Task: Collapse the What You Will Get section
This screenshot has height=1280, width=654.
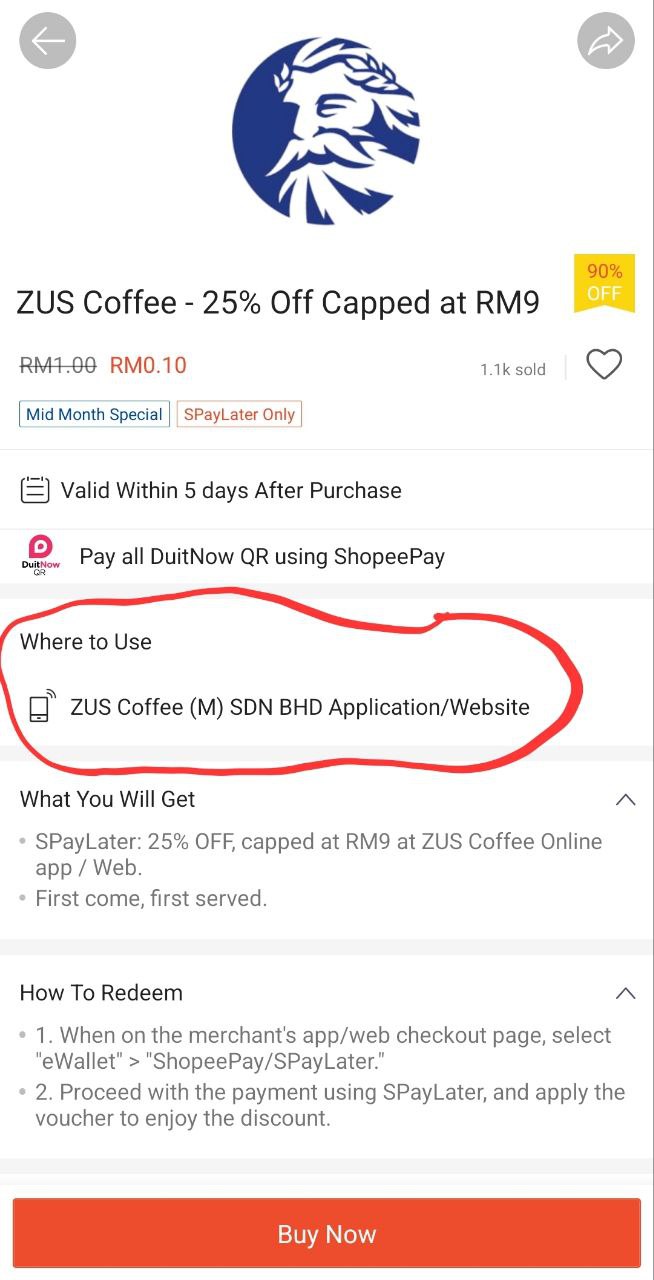Action: tap(625, 799)
